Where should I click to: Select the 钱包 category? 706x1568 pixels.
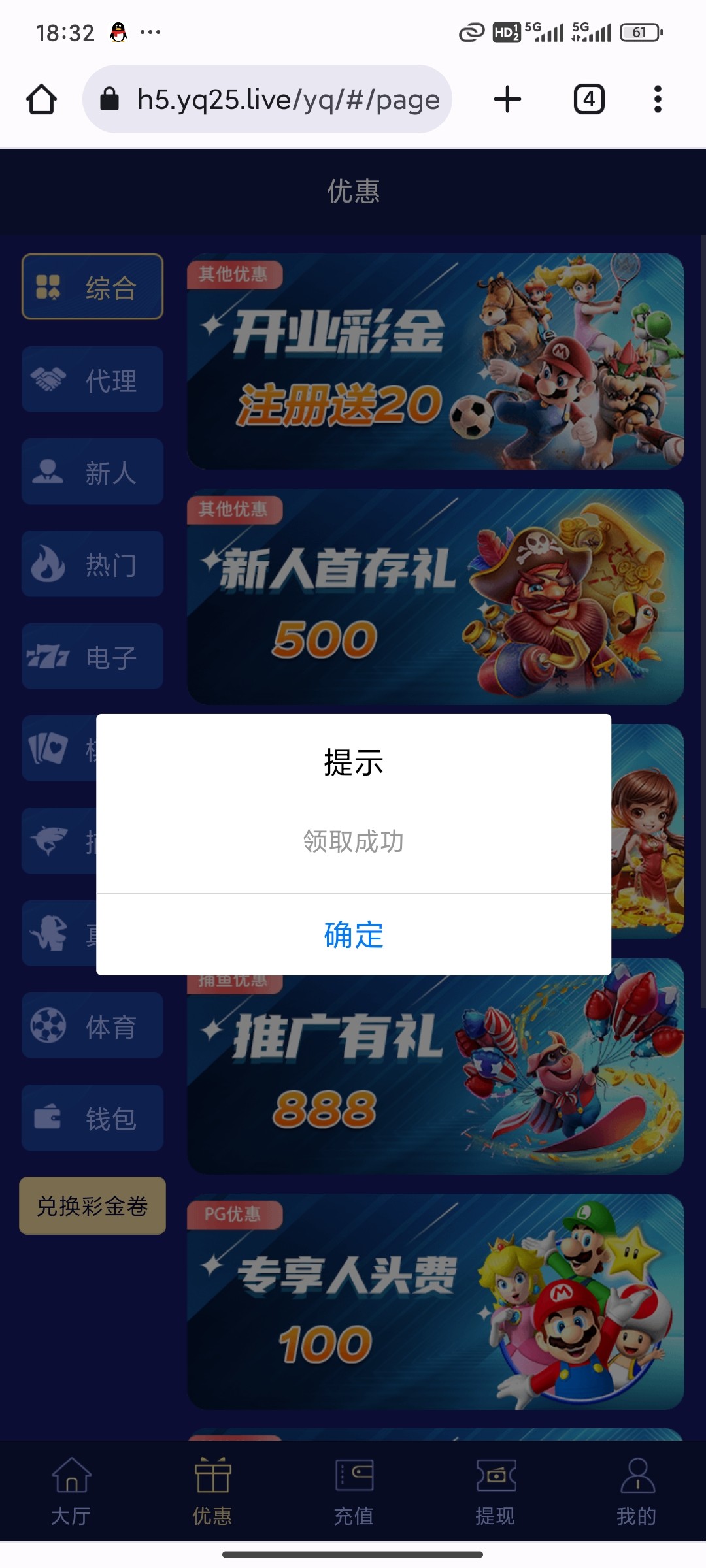[92, 1118]
